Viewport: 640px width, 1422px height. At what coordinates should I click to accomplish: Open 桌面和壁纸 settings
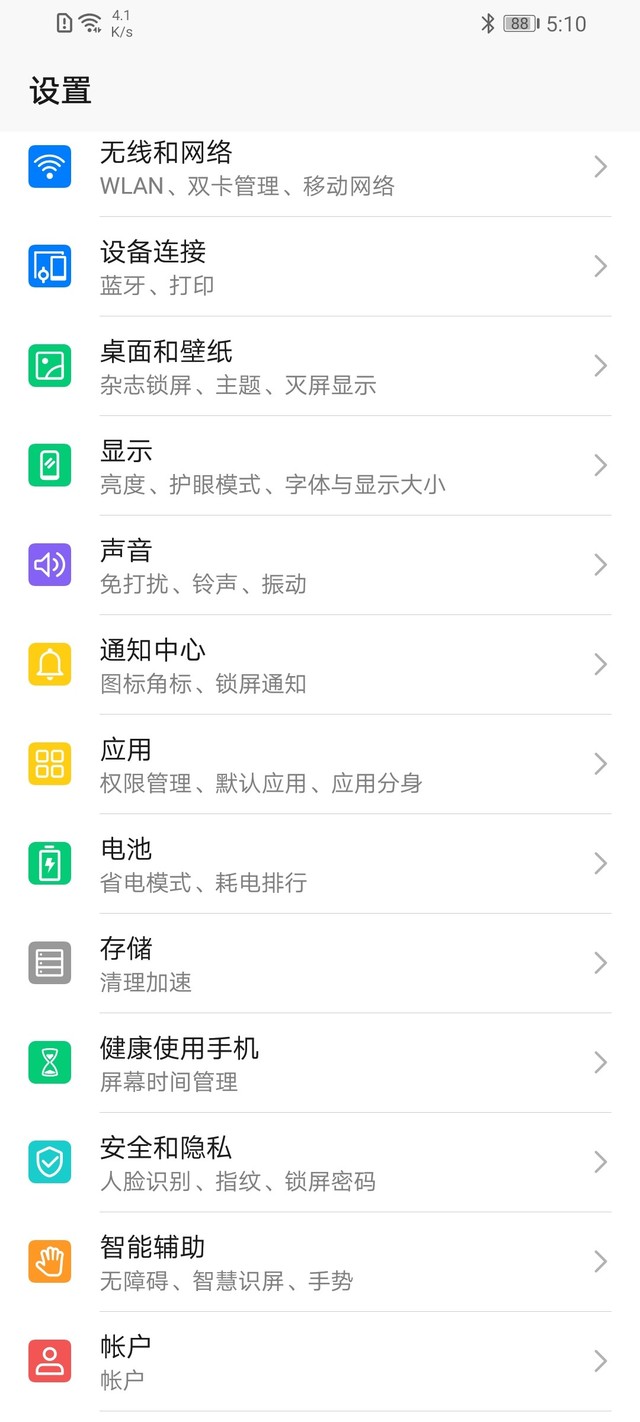[x=320, y=366]
